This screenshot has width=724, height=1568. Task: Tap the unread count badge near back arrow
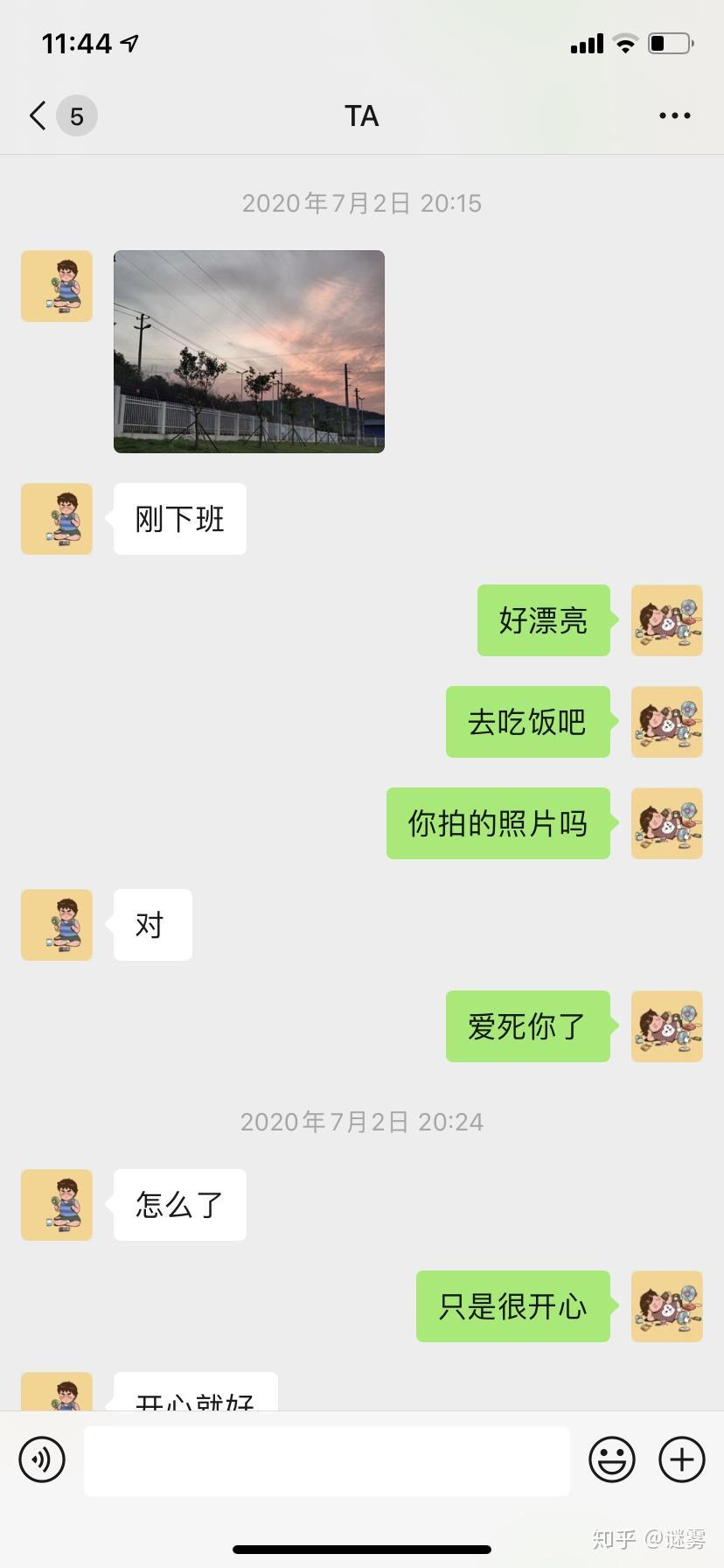point(77,115)
